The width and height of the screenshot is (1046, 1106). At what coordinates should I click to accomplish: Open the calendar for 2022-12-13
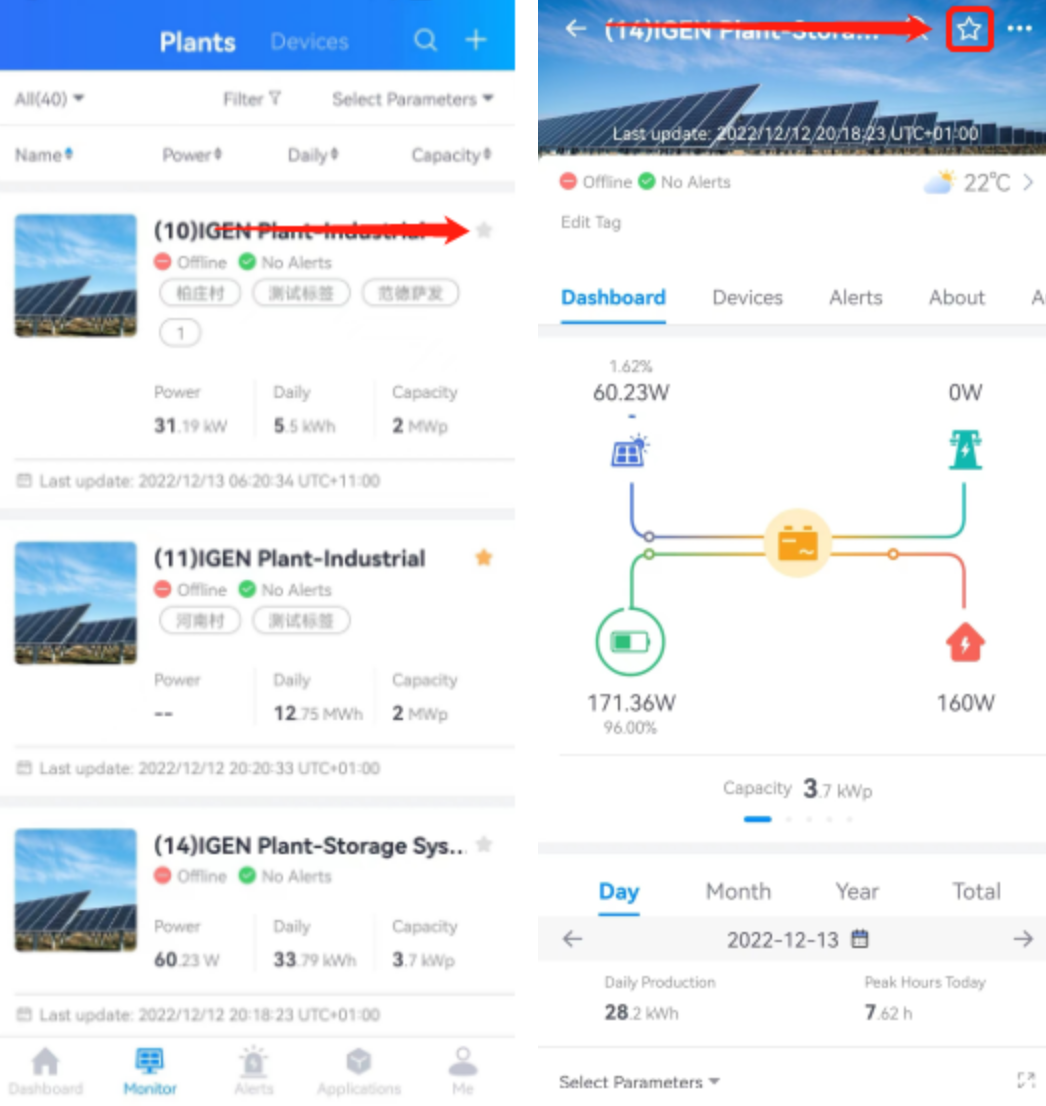point(859,939)
